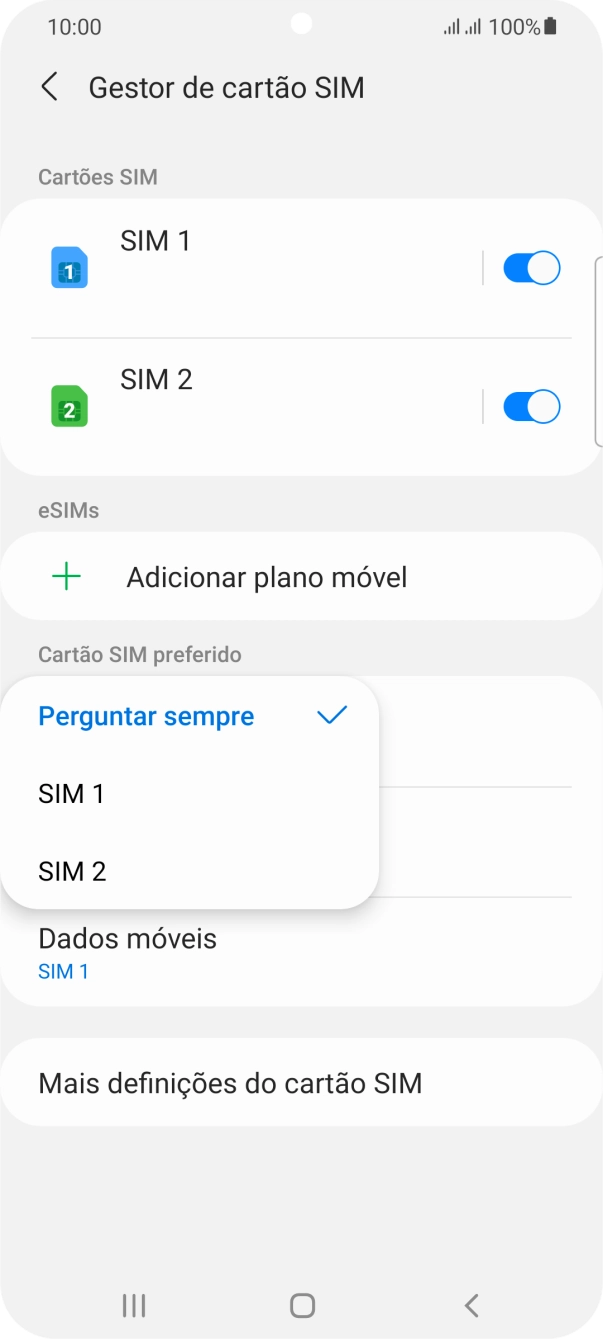Open SIM 1 card settings
The width and height of the screenshot is (603, 1342).
(x=250, y=267)
